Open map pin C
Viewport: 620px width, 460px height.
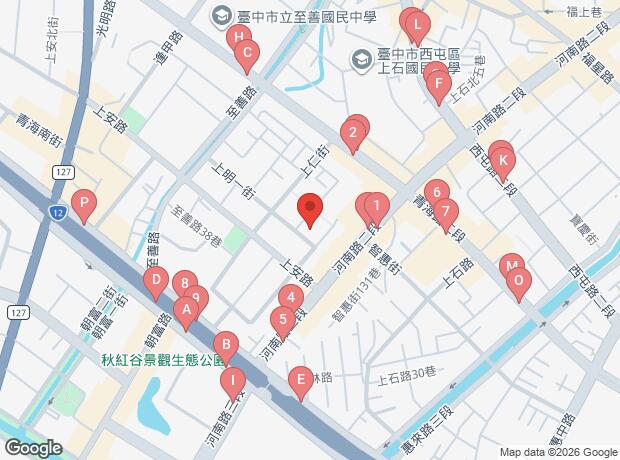pos(247,57)
